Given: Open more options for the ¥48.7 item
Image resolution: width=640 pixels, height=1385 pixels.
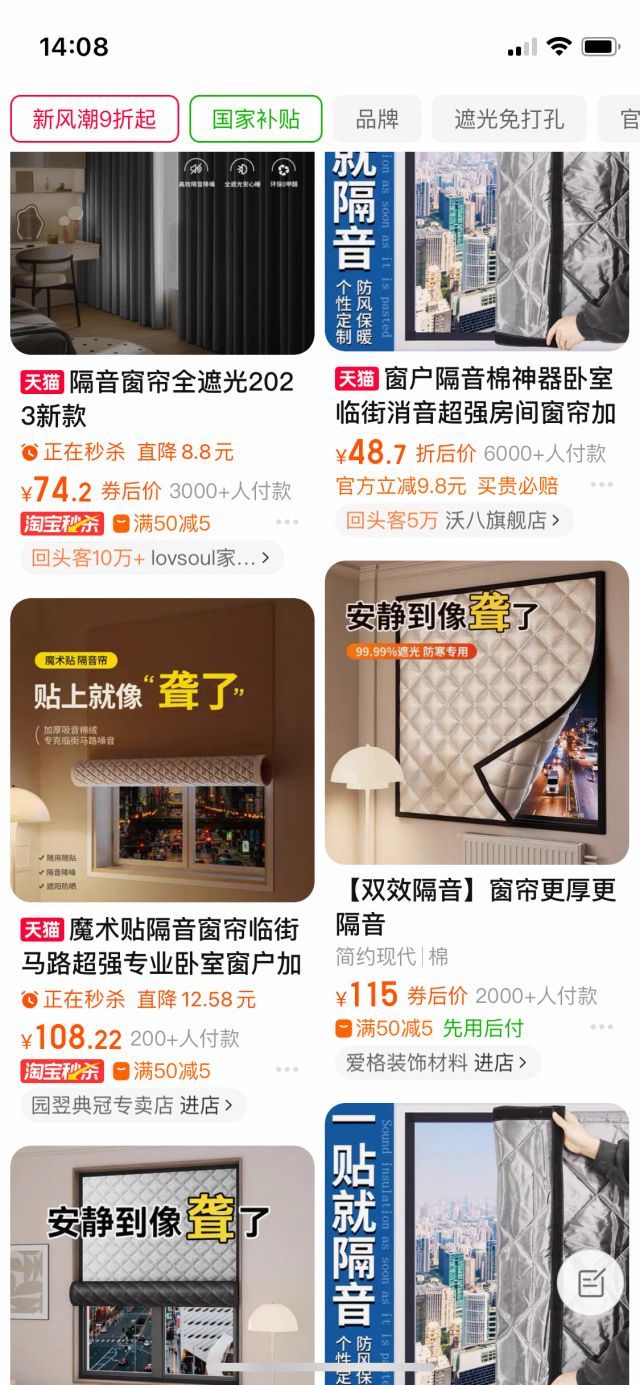Looking at the screenshot, I should coord(601,485).
